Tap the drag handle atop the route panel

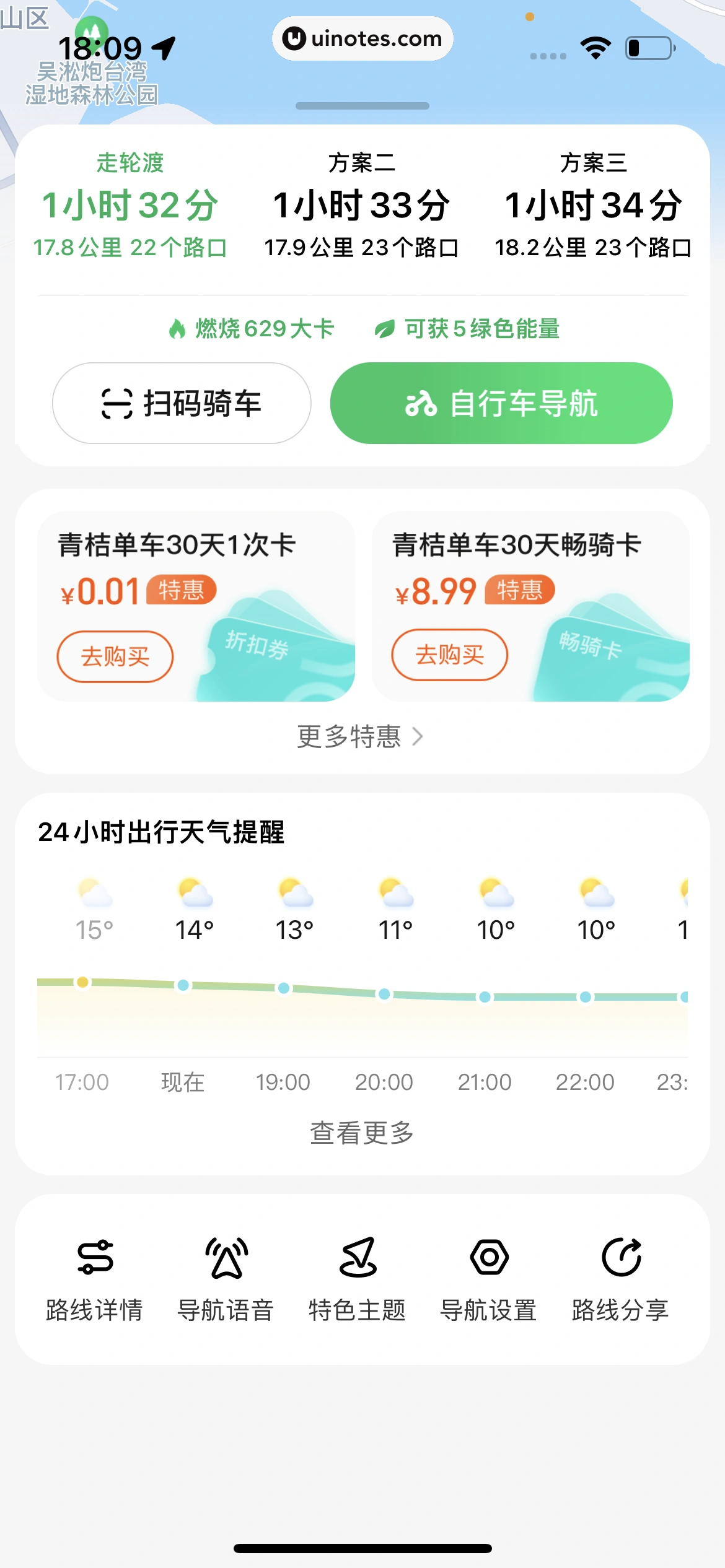pos(362,106)
